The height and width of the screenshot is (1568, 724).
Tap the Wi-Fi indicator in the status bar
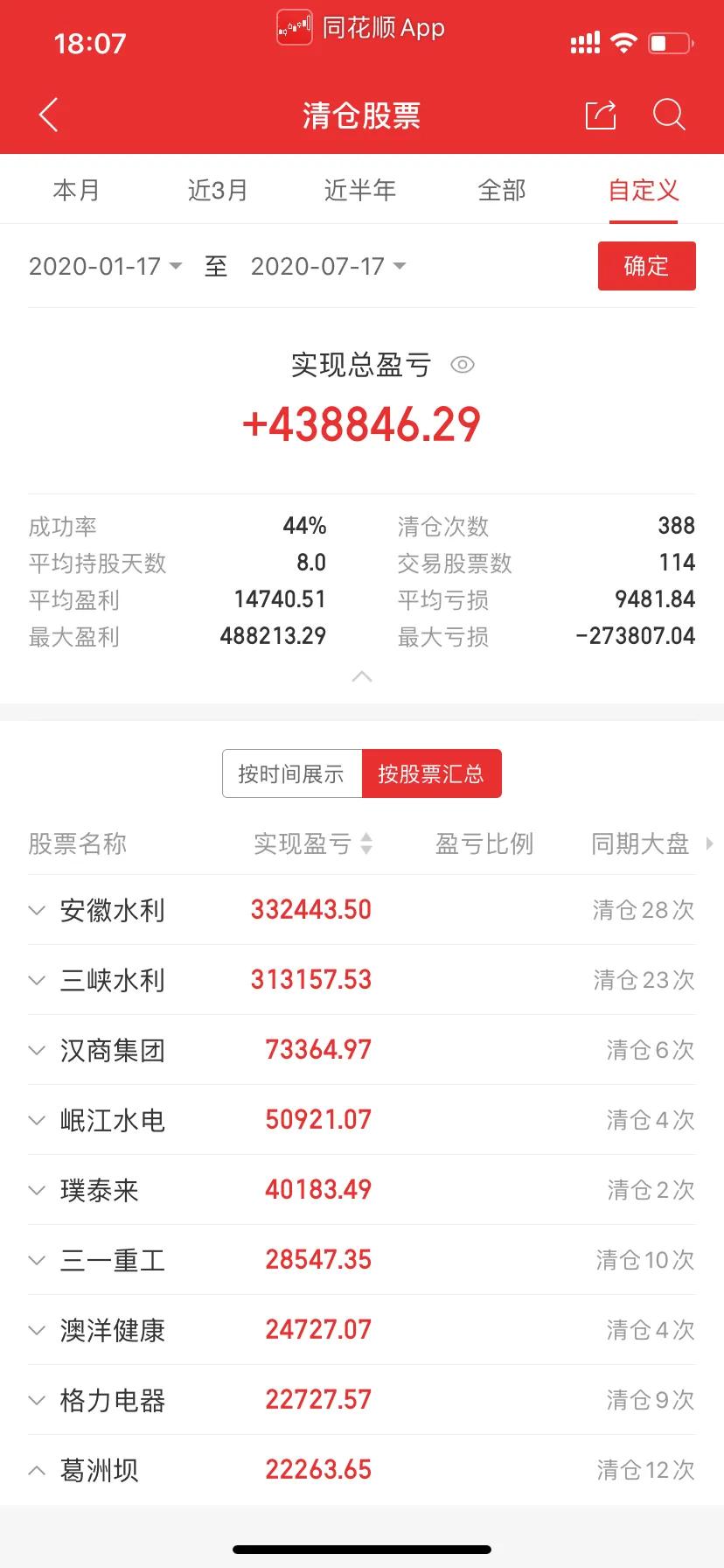click(623, 41)
